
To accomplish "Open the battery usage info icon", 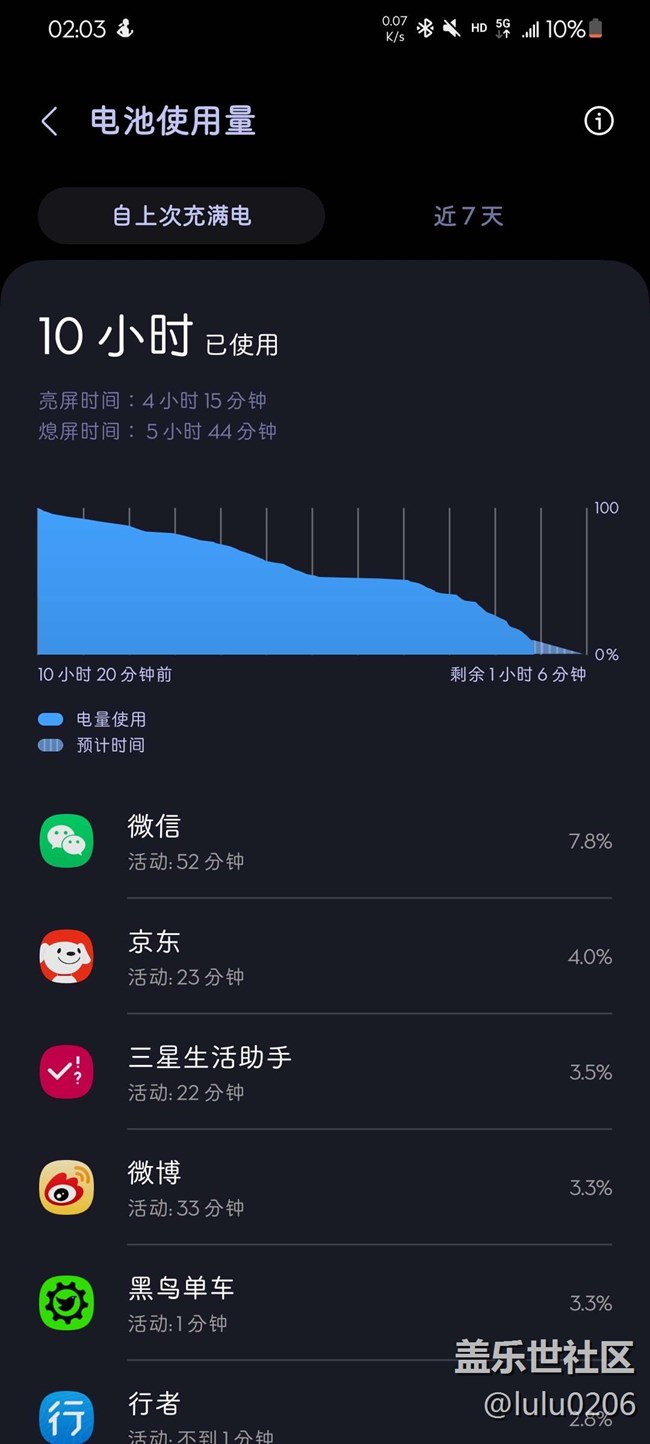I will click(x=598, y=121).
